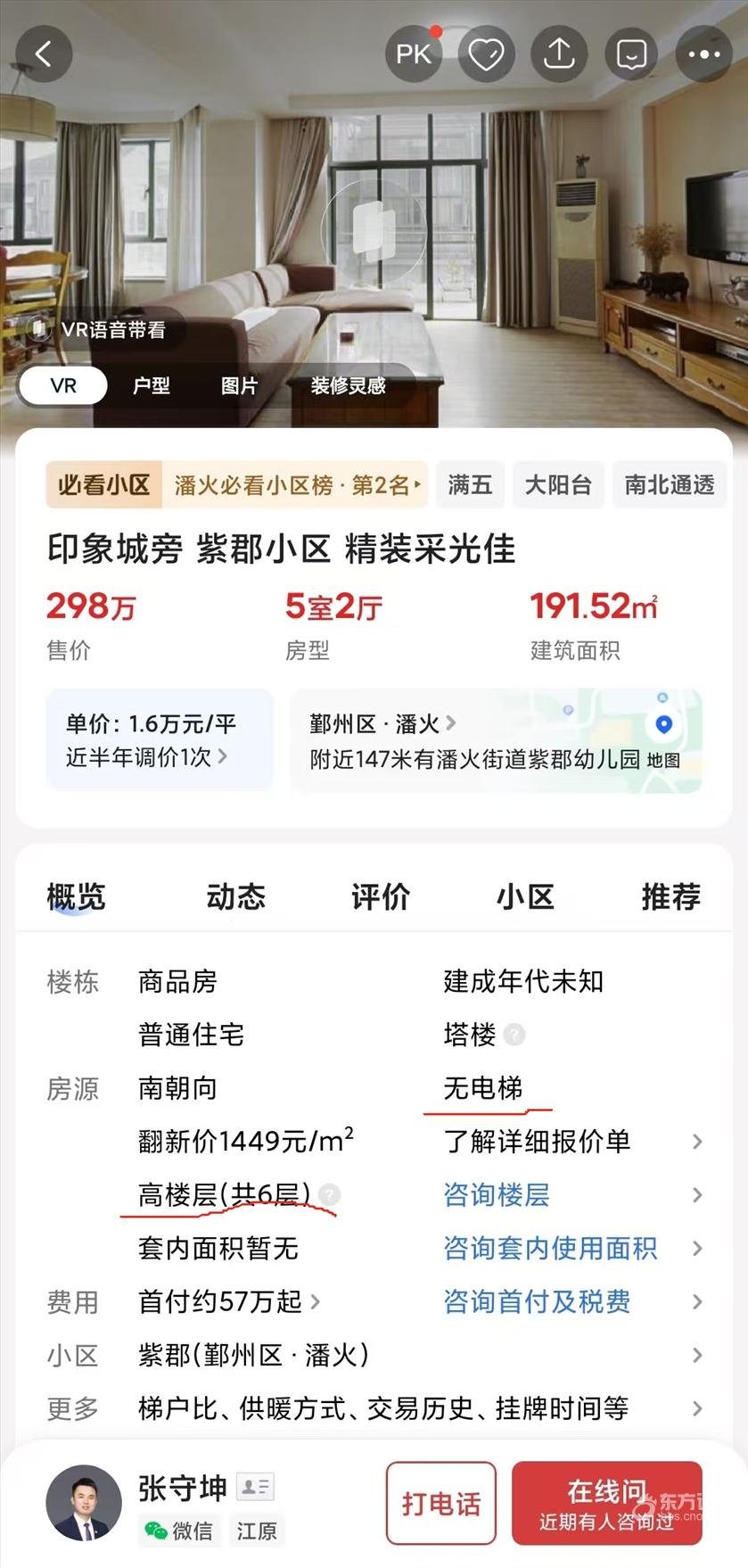Share this house listing

click(x=559, y=54)
